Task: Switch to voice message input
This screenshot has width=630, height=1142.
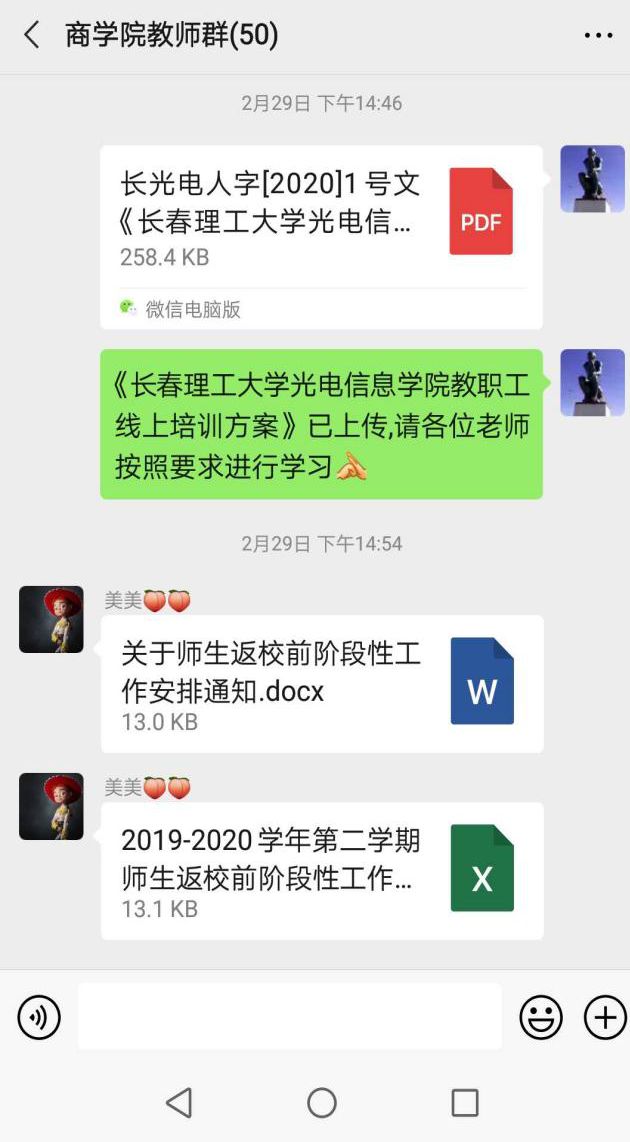Action: coord(39,1018)
